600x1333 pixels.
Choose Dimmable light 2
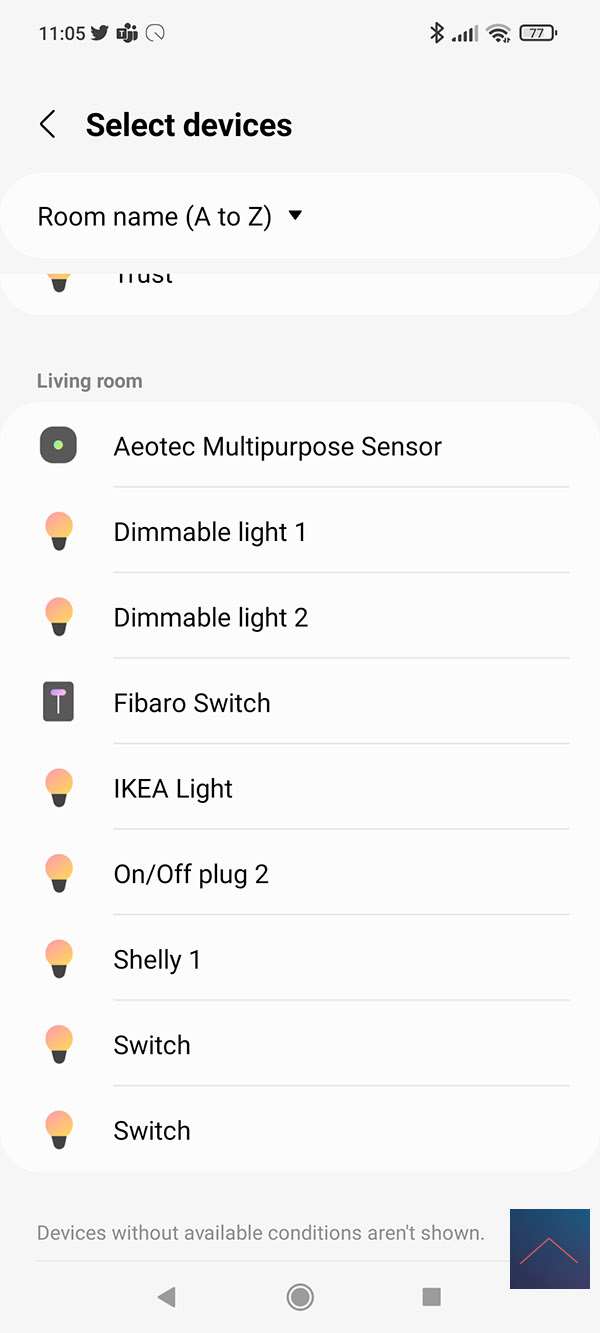pyautogui.click(x=211, y=618)
